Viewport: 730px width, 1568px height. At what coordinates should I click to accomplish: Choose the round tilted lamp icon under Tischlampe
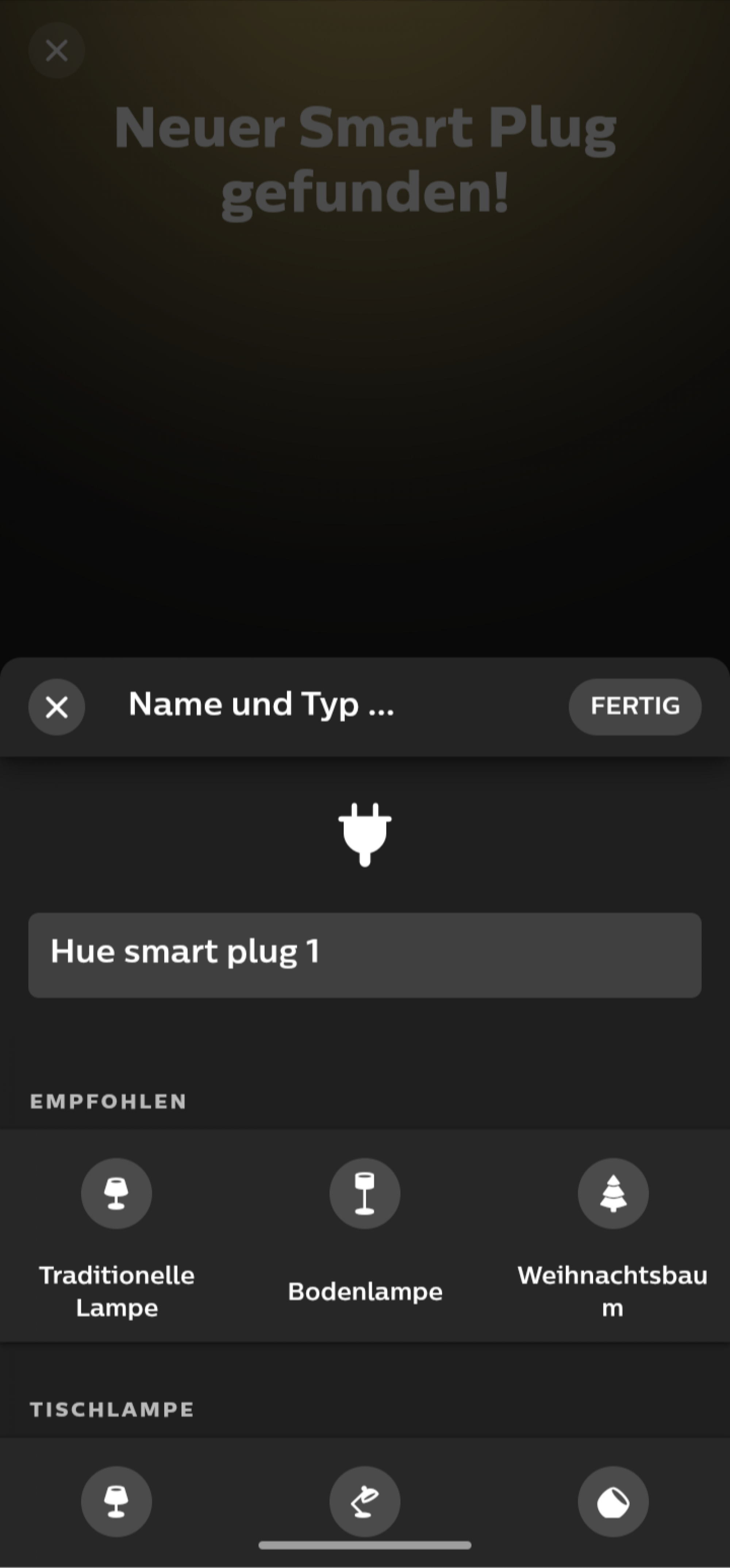(613, 1502)
